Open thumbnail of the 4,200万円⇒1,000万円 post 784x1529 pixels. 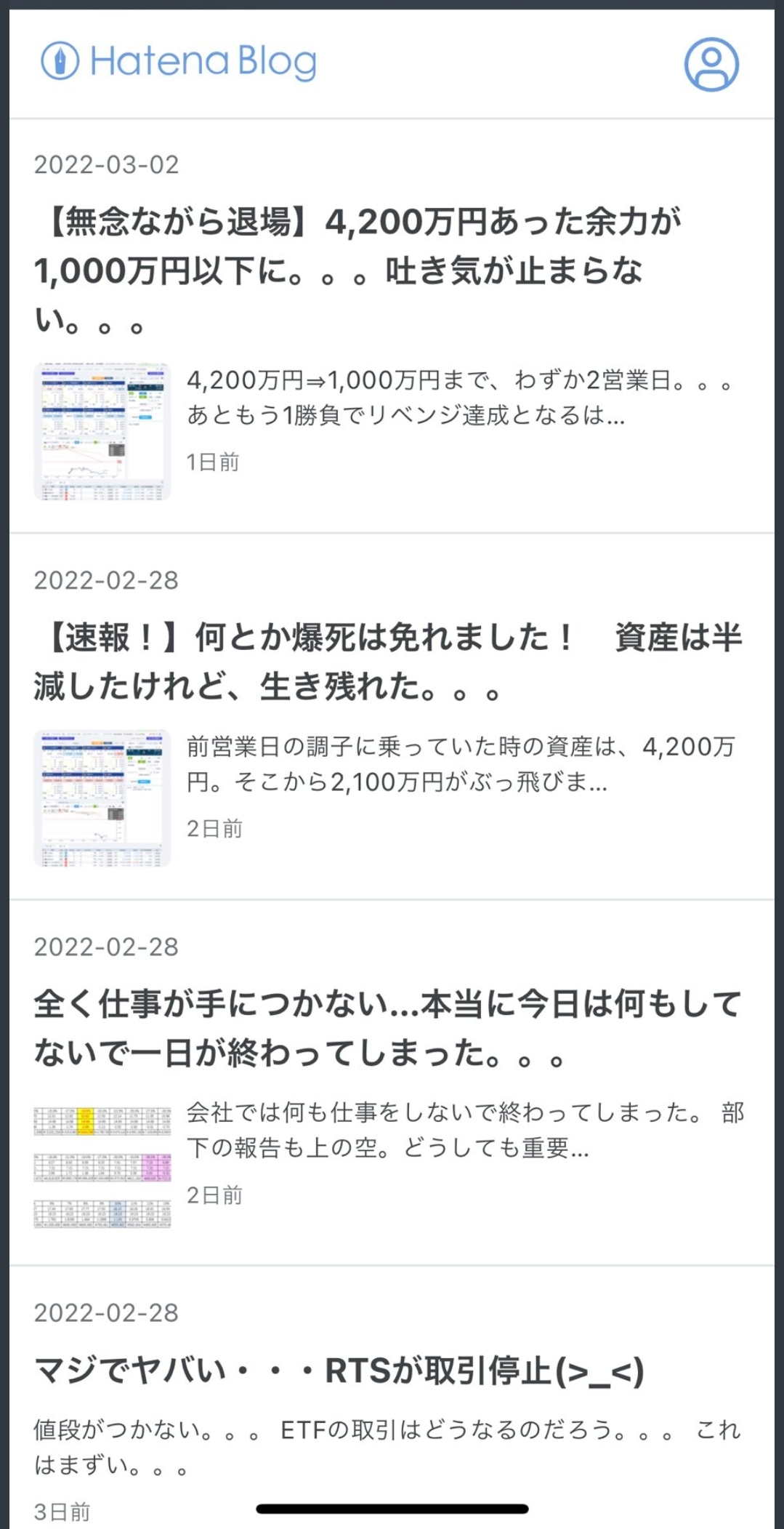(102, 431)
